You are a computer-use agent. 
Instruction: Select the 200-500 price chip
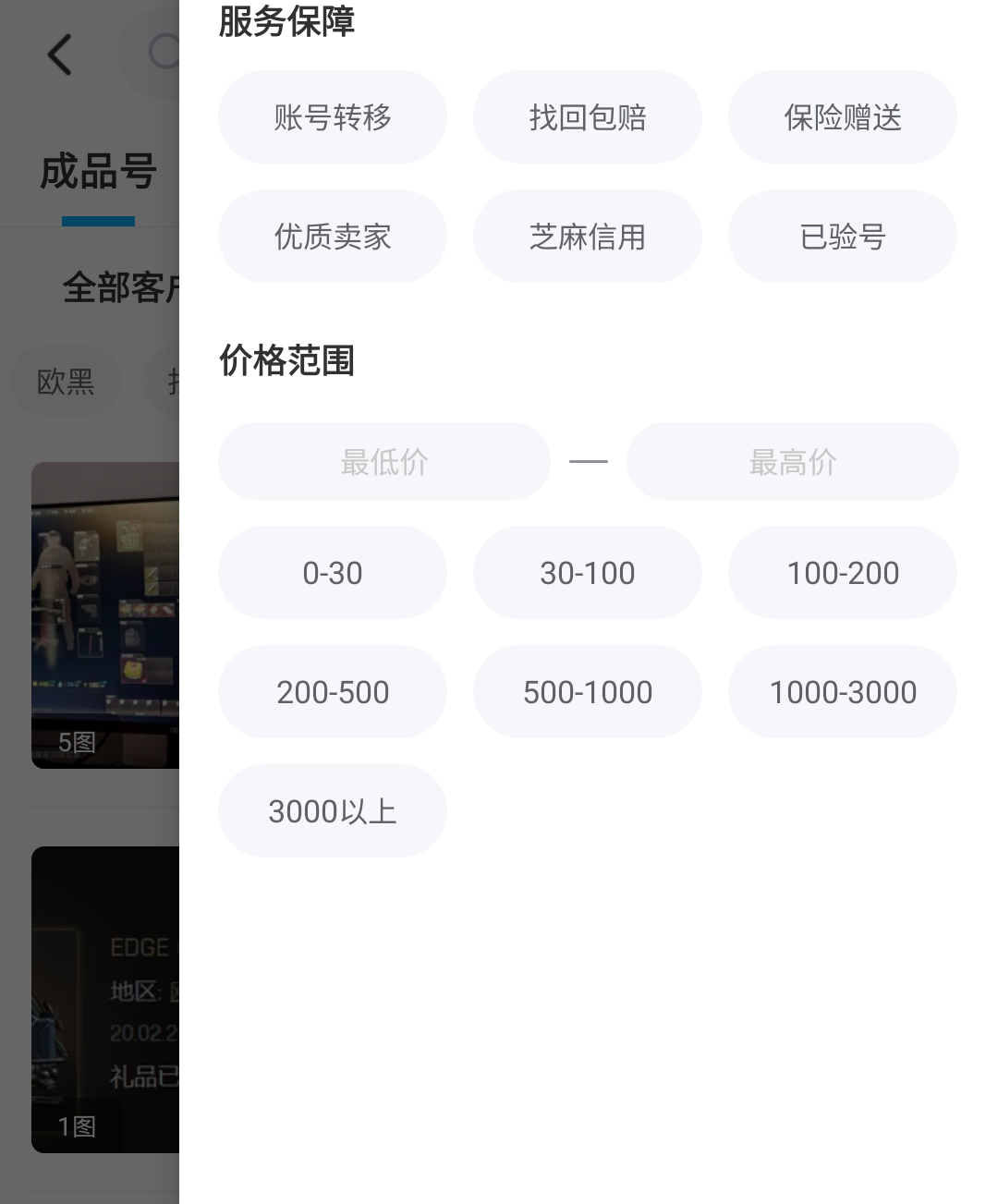tap(333, 692)
